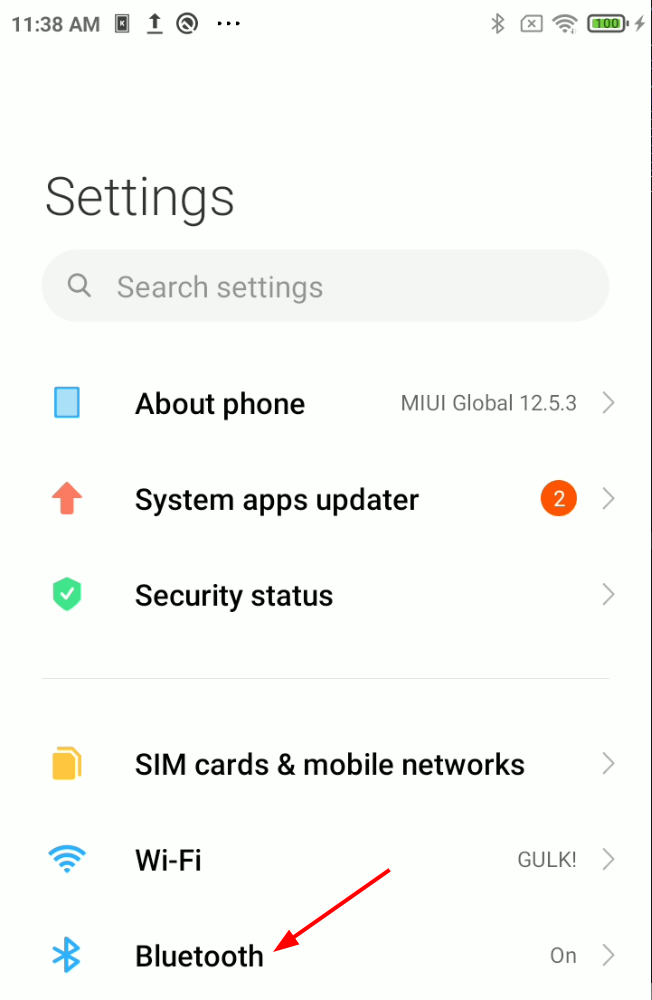Tap the Search settings field
This screenshot has height=1000, width=652.
[325, 287]
